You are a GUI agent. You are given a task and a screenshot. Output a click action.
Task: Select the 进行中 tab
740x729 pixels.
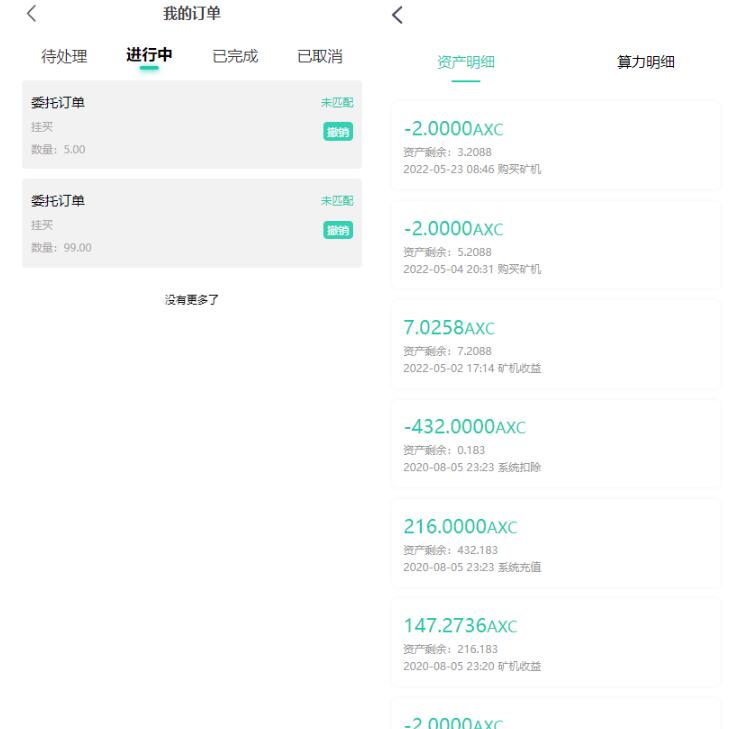pyautogui.click(x=149, y=55)
